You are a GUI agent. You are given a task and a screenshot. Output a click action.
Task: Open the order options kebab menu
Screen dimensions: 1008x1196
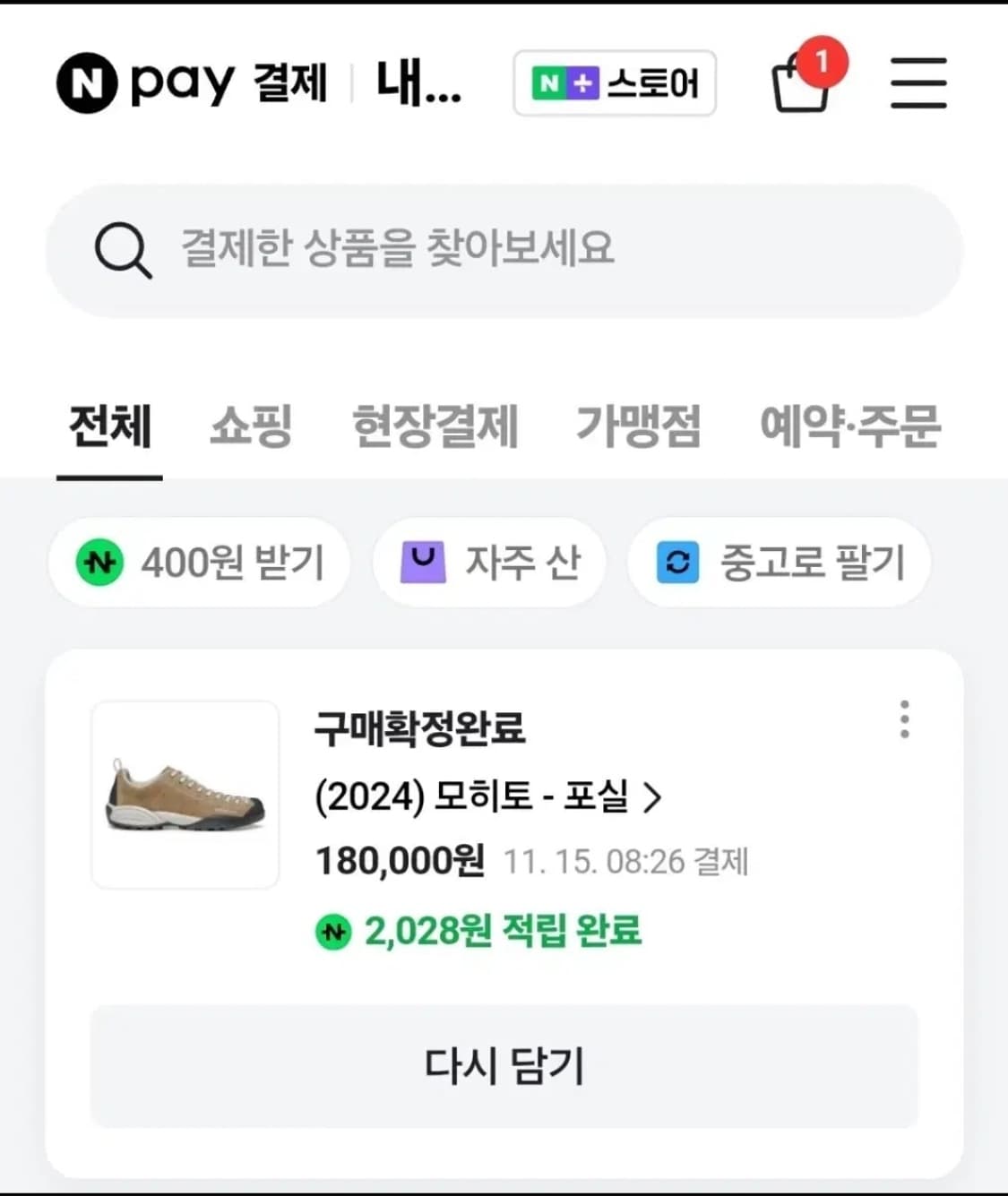pos(906,718)
